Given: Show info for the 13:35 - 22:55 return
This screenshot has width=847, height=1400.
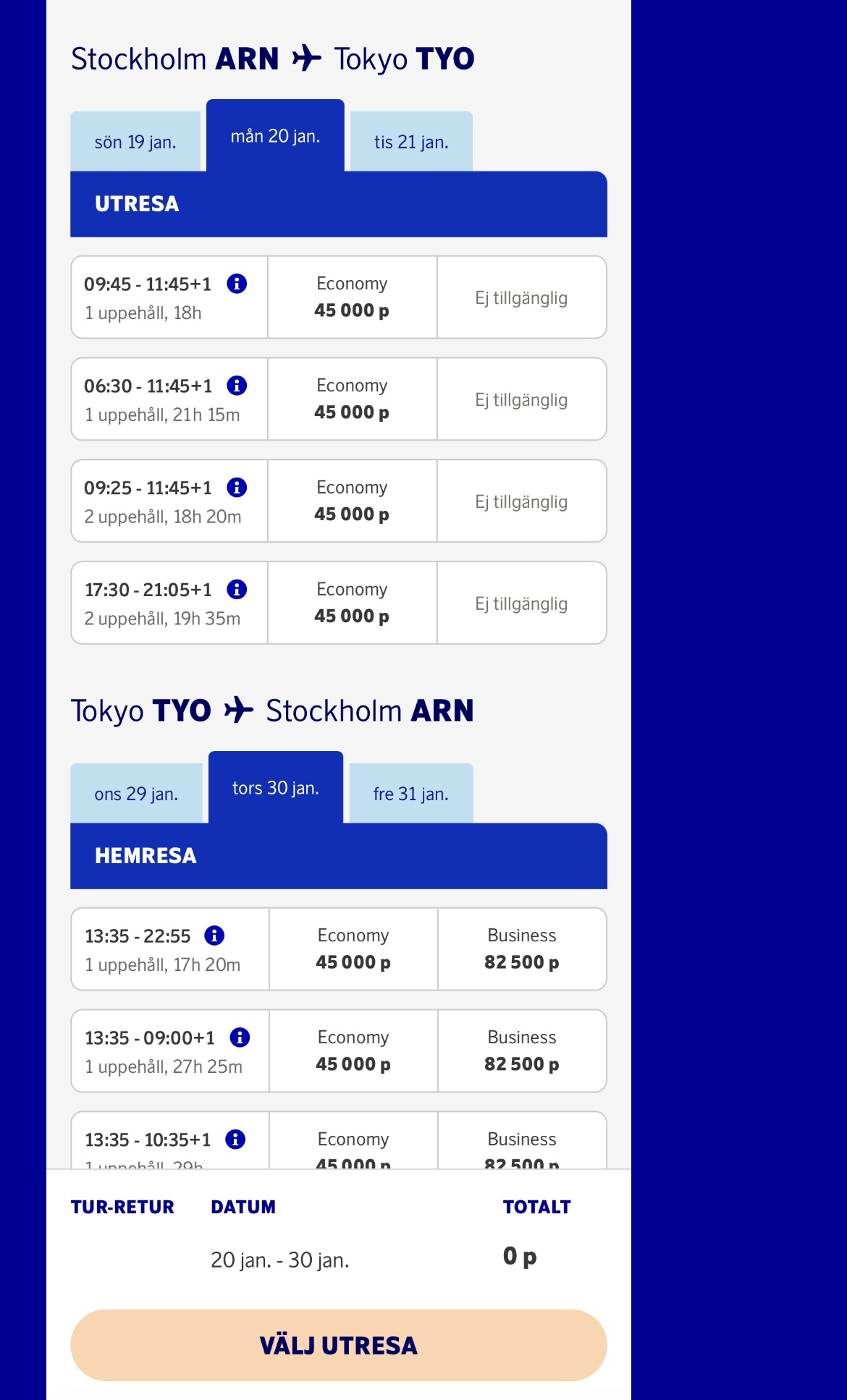Looking at the screenshot, I should point(214,936).
